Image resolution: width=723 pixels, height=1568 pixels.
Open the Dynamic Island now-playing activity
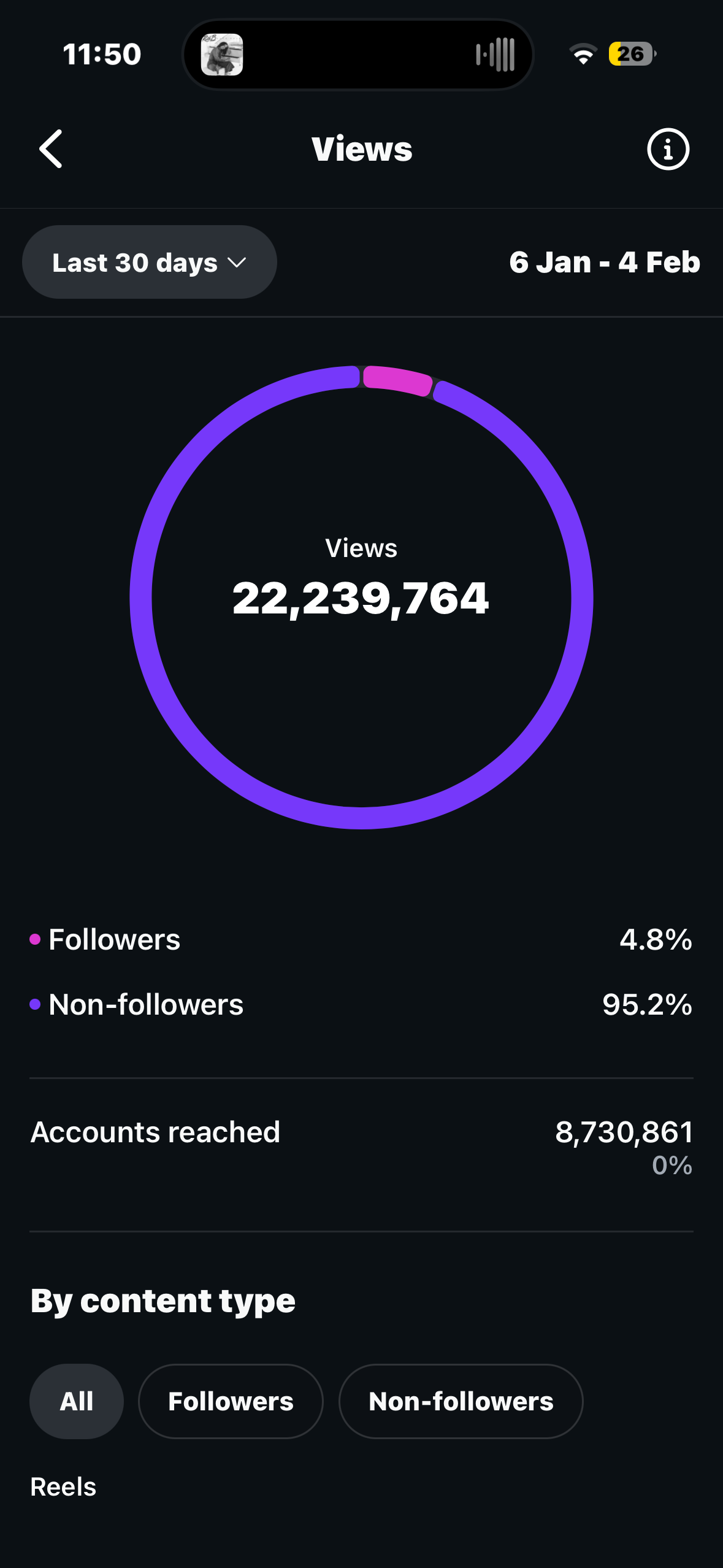click(x=358, y=55)
